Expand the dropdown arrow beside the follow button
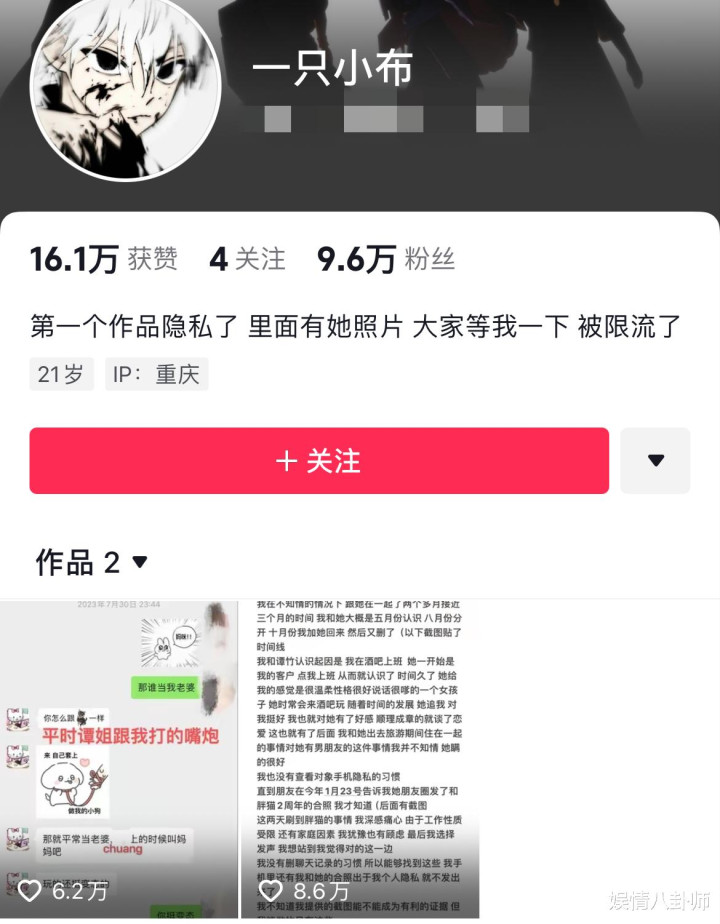Viewport: 720px width, 924px height. tap(655, 460)
